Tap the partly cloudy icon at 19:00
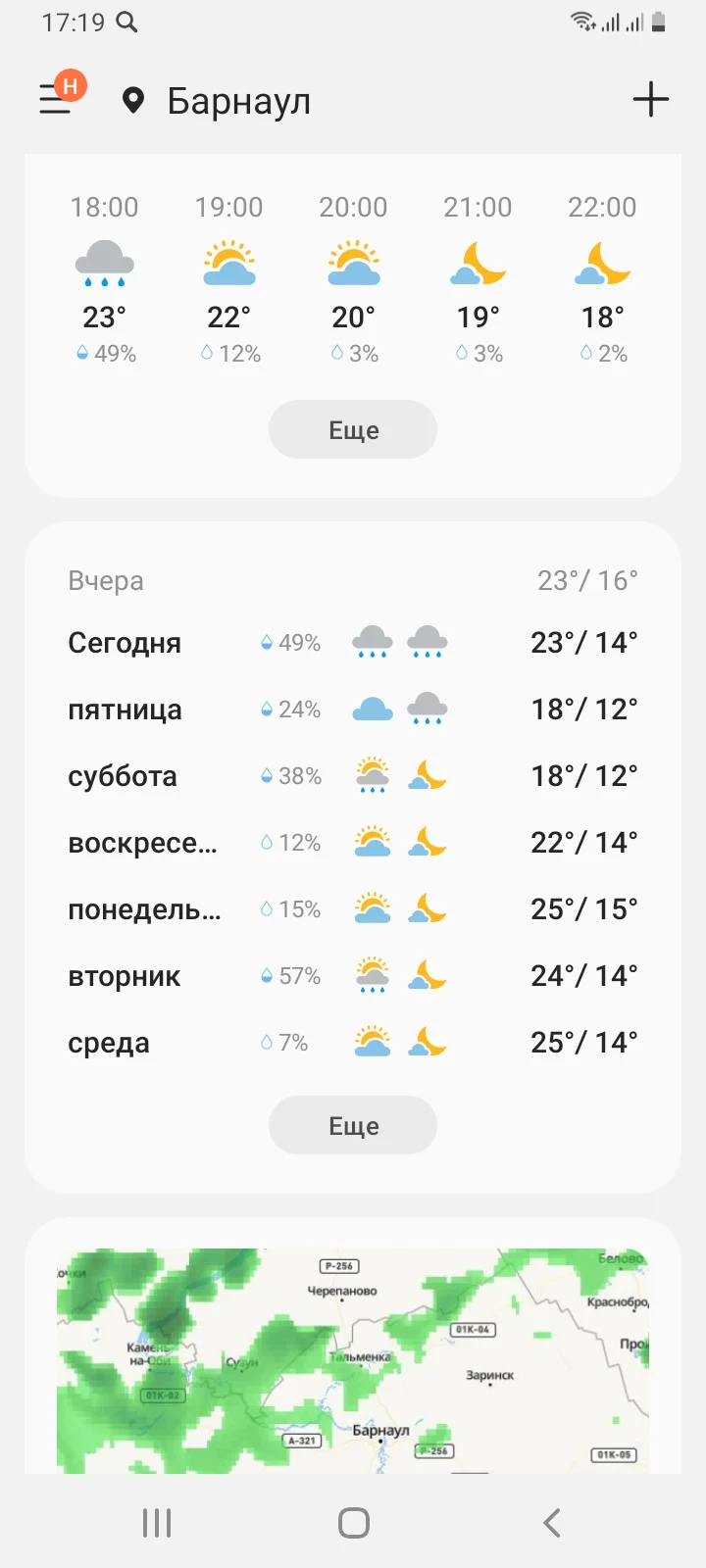This screenshot has height=1568, width=706. point(228,260)
